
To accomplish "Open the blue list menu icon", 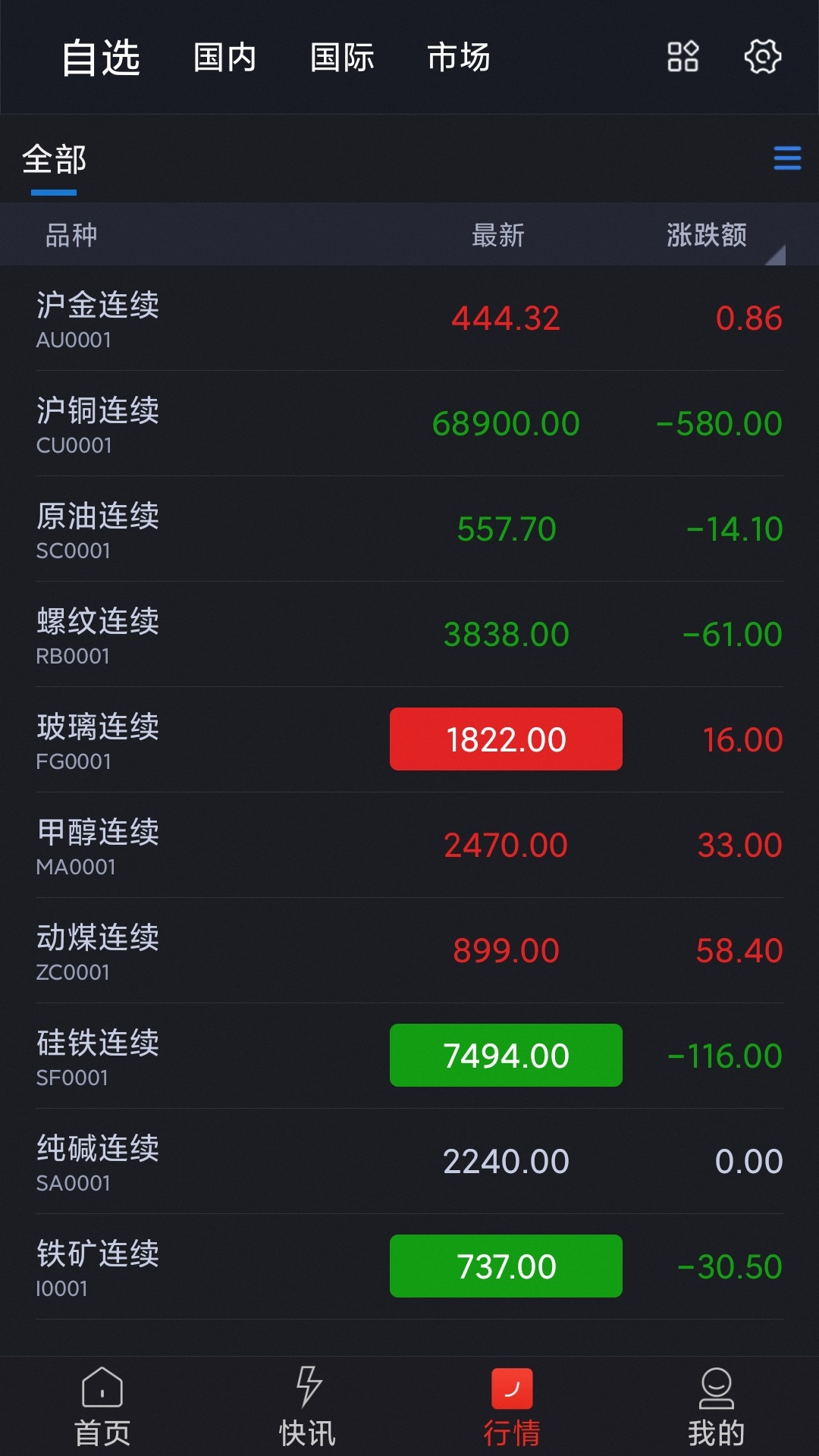I will coord(787,158).
